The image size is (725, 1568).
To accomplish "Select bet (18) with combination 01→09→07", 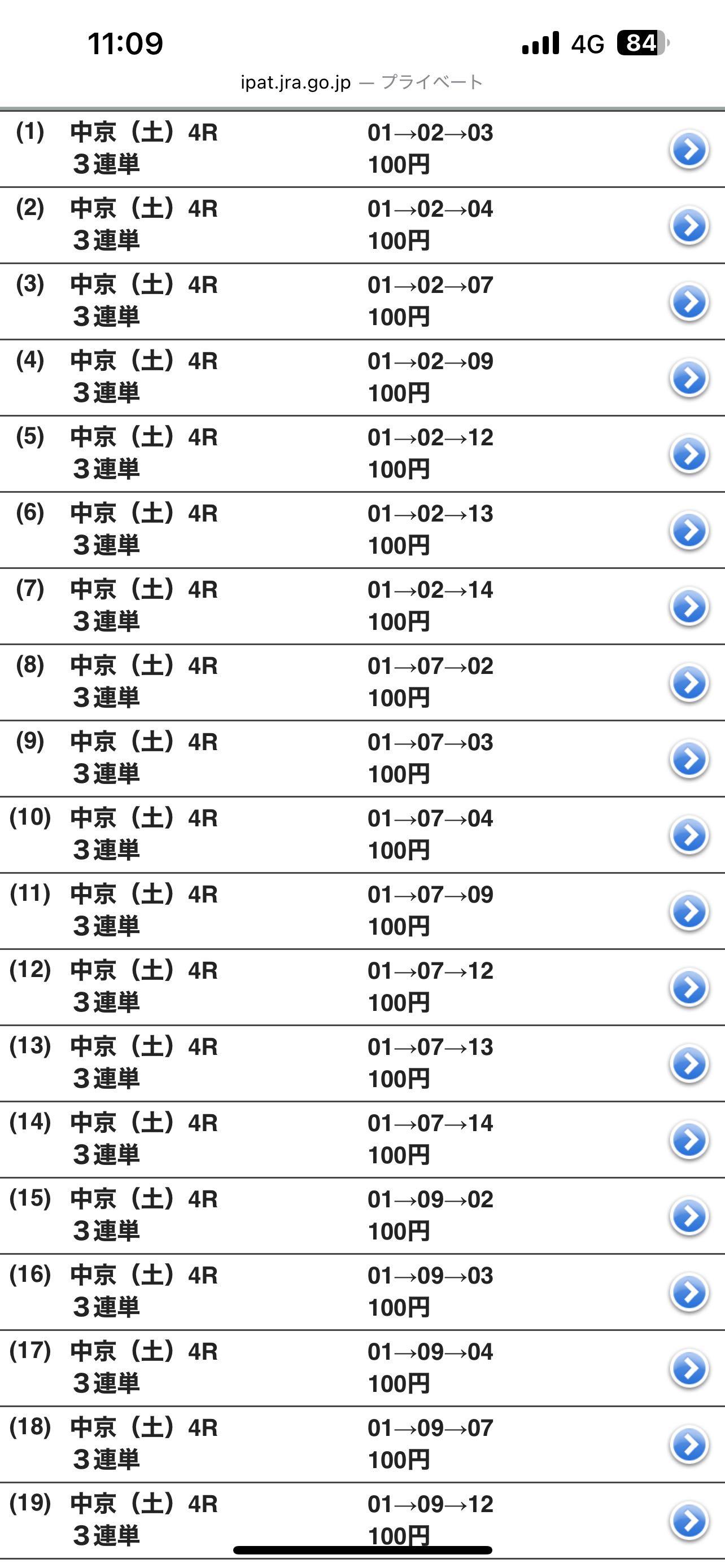I will coord(689,1444).
